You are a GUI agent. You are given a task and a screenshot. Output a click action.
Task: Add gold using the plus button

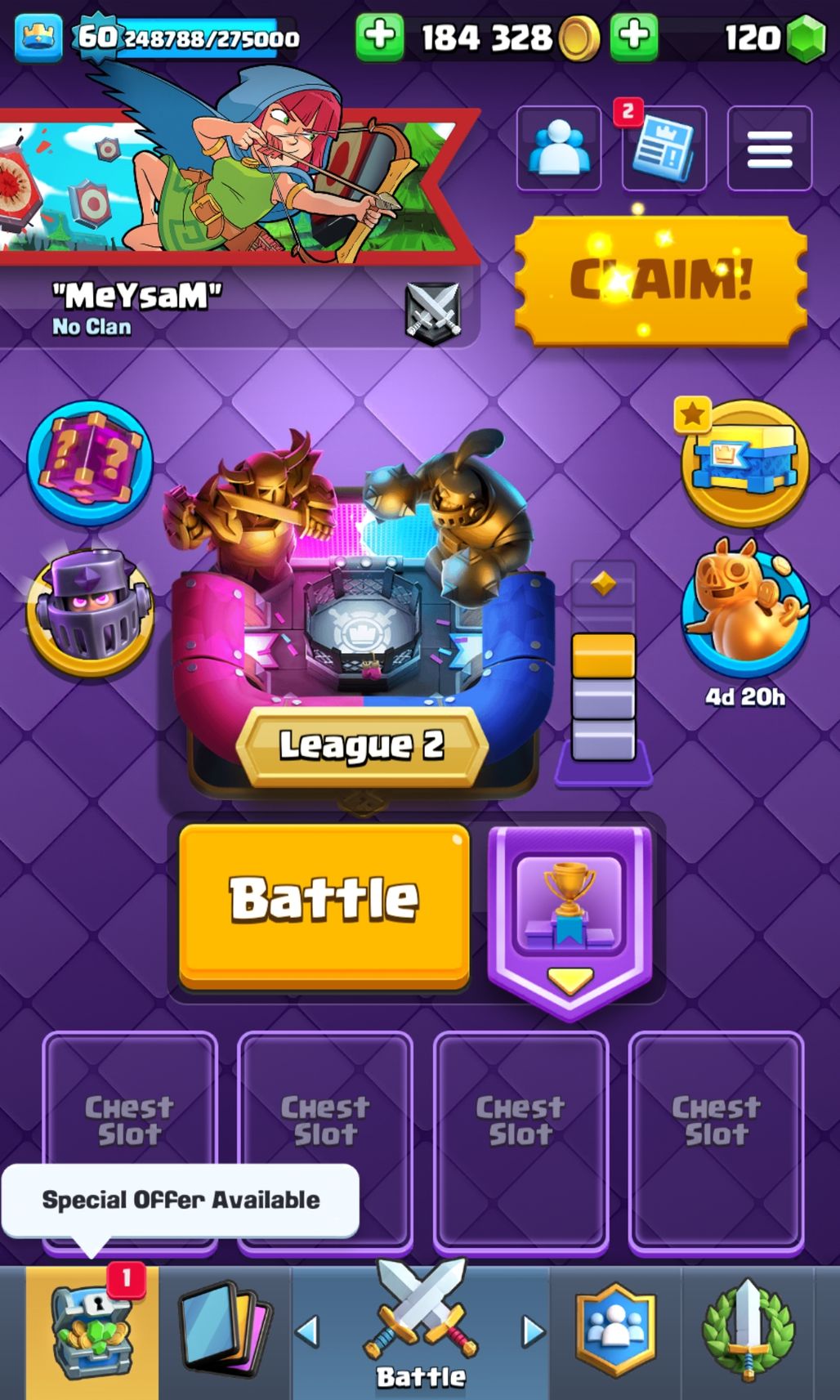point(379,37)
